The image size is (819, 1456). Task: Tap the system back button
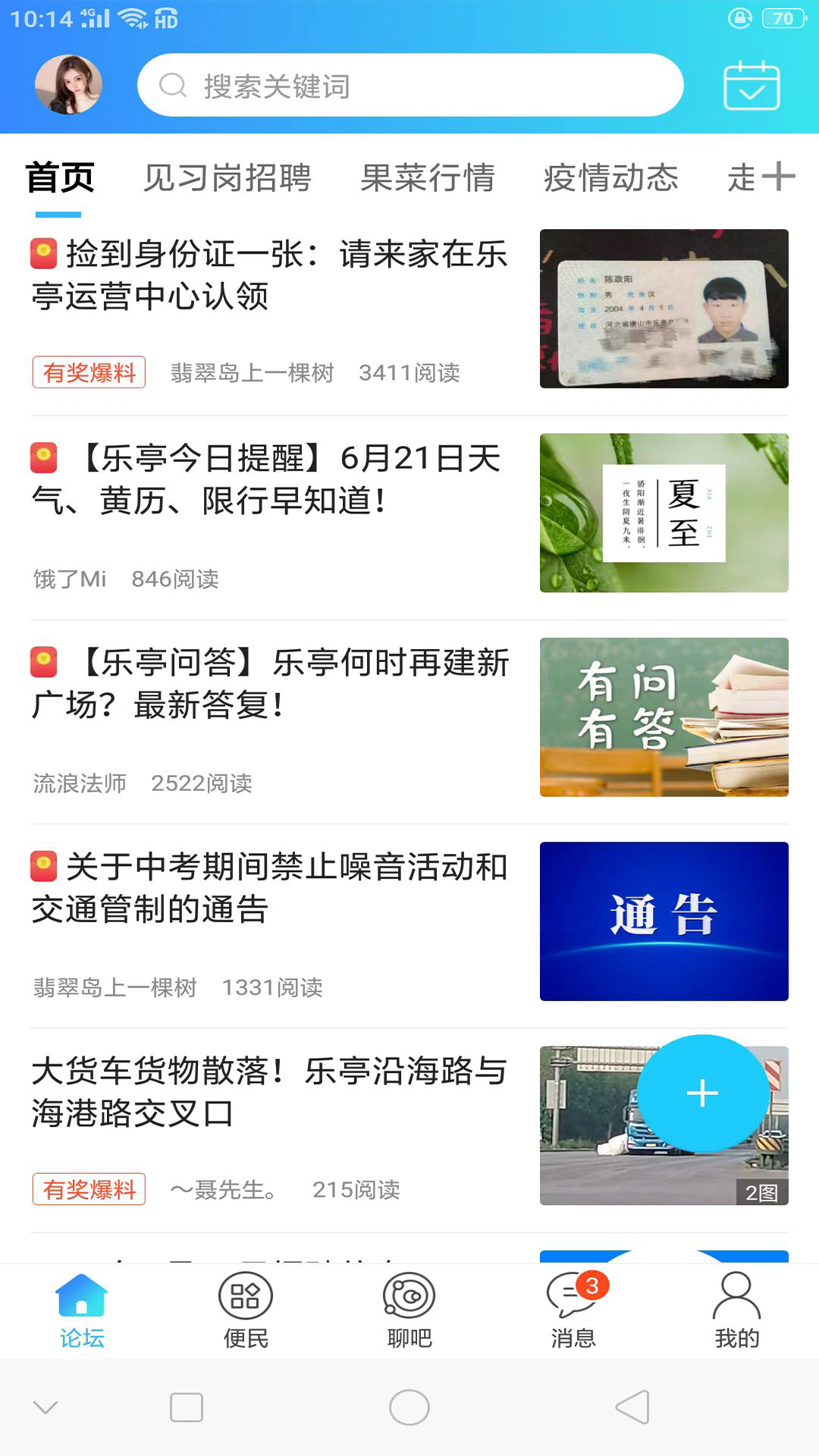[632, 1407]
